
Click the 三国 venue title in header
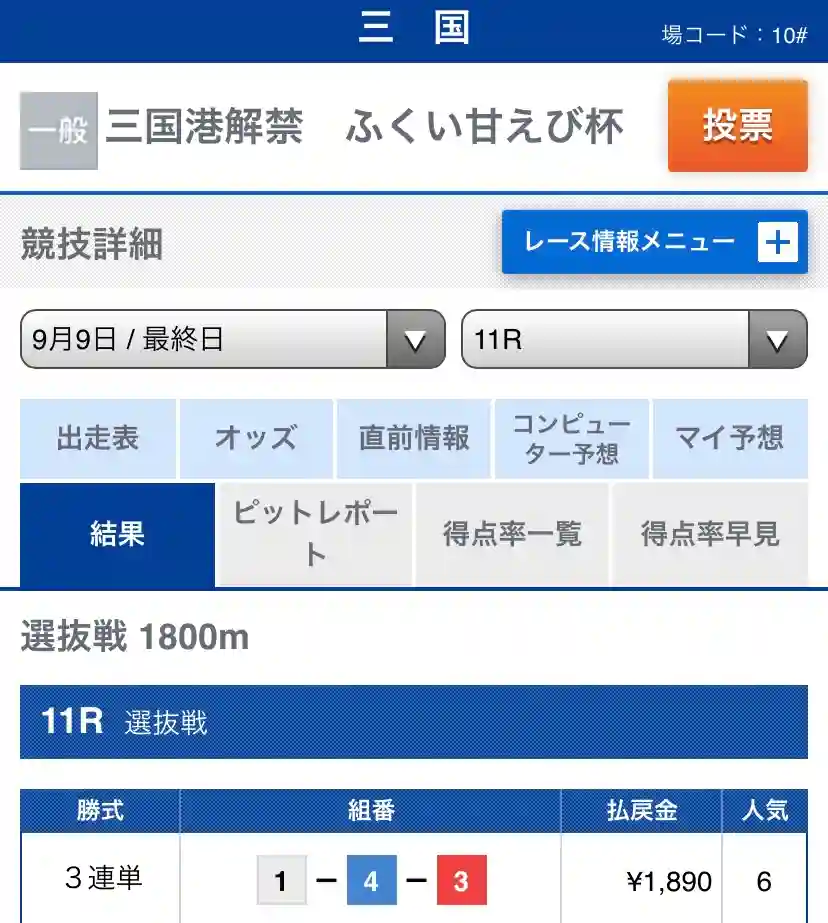pyautogui.click(x=414, y=27)
